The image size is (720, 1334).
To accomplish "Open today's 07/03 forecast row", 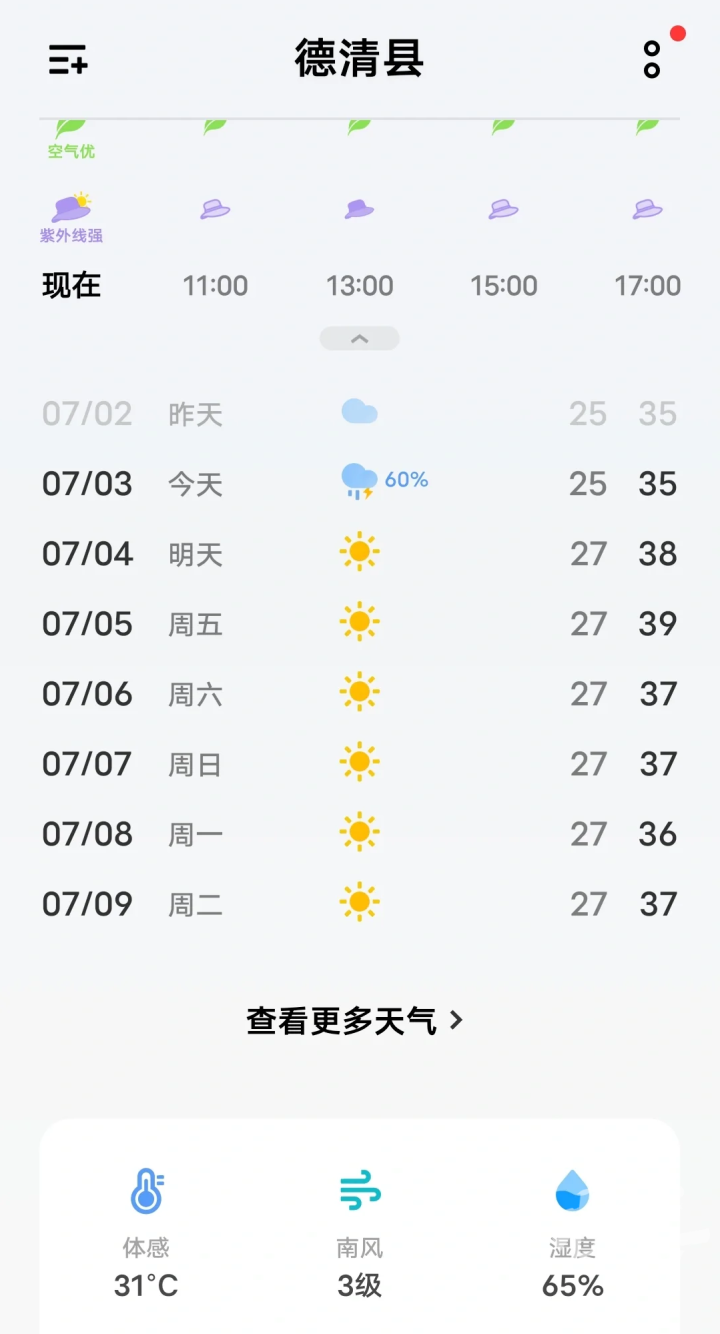I will (359, 484).
